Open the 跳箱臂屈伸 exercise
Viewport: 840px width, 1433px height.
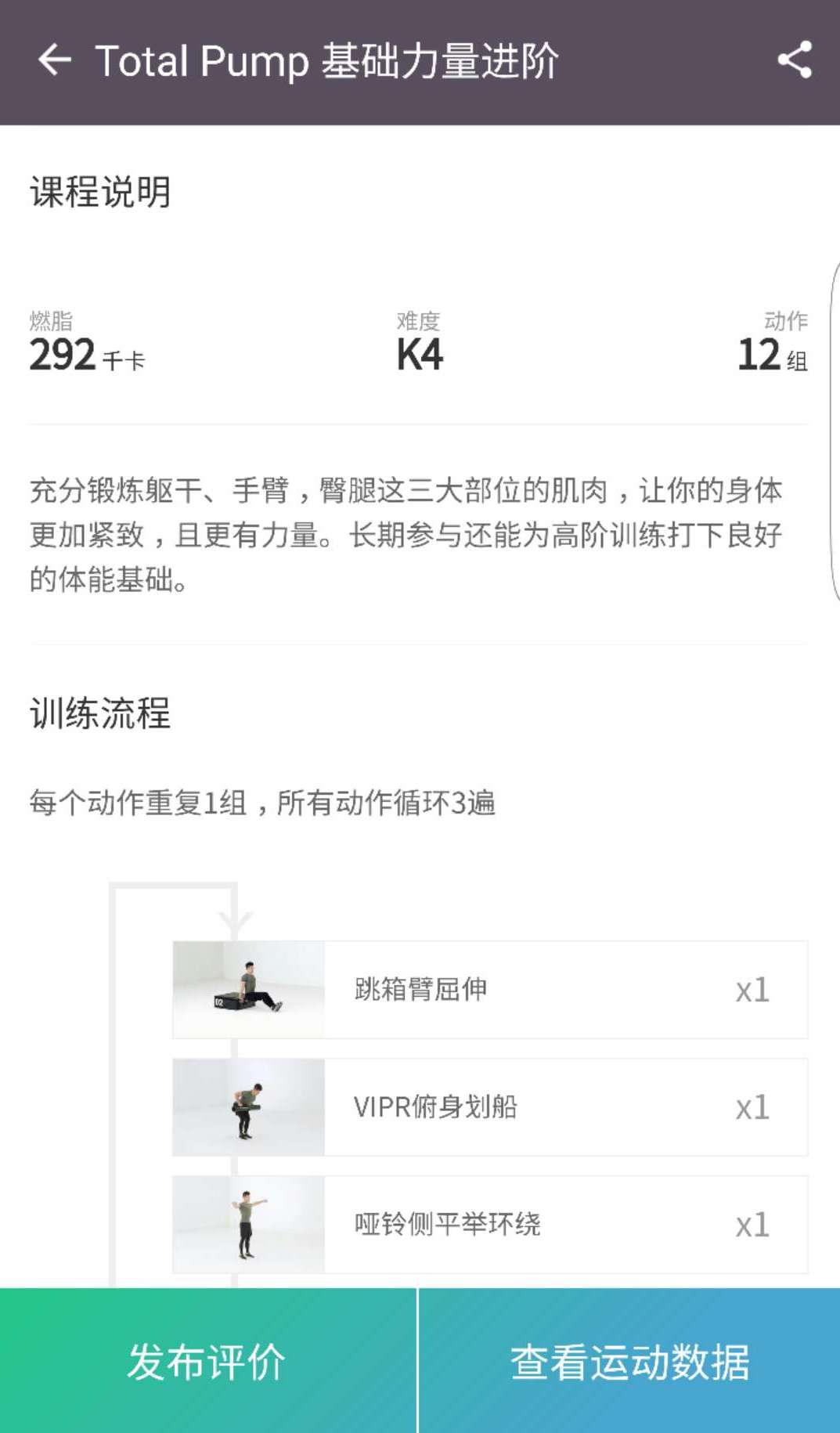click(x=489, y=990)
